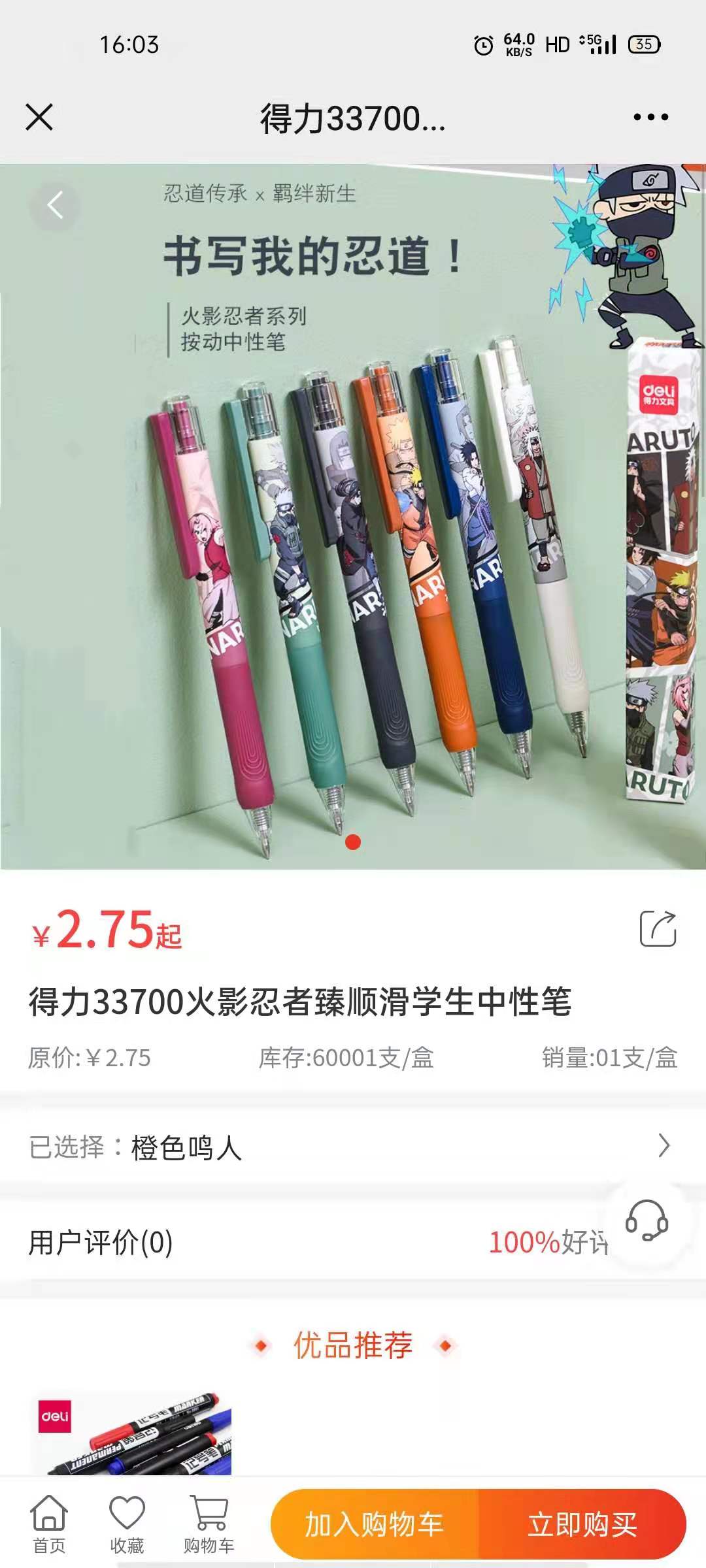Contact customer service via the headset icon
Image resolution: width=706 pixels, height=1568 pixels.
pos(647,1220)
